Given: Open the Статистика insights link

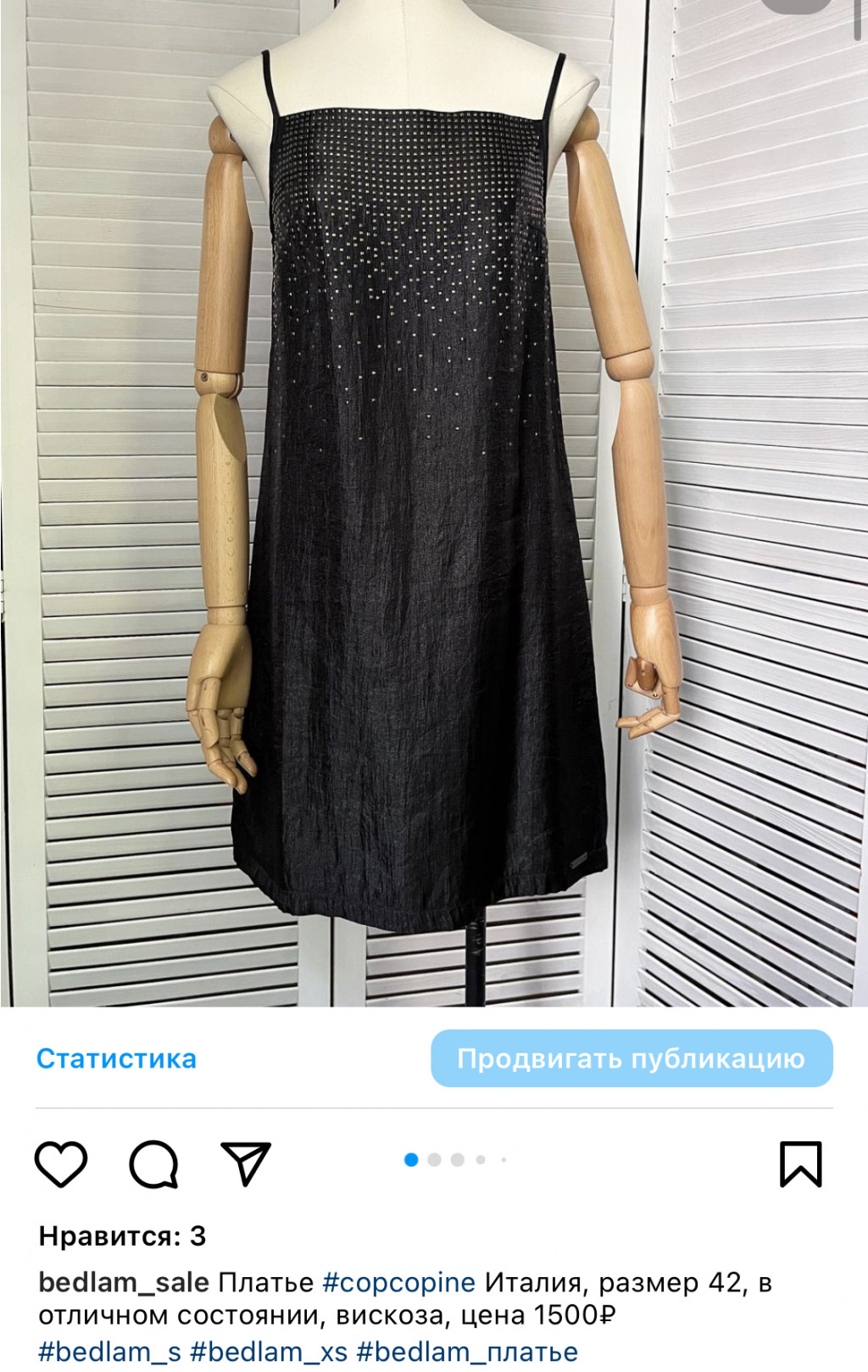Looking at the screenshot, I should pos(116,1058).
